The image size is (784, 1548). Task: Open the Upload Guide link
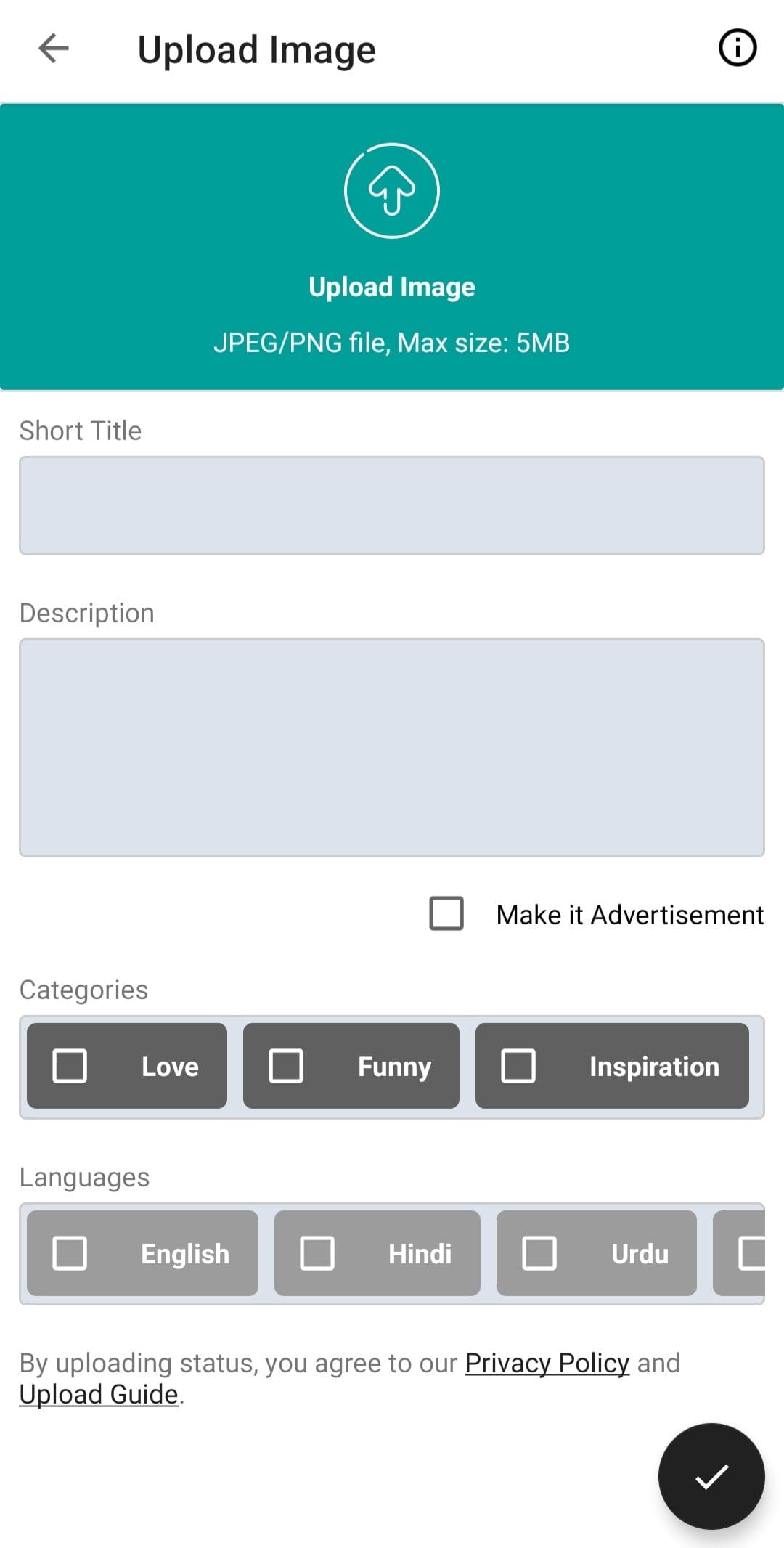pyautogui.click(x=99, y=1394)
